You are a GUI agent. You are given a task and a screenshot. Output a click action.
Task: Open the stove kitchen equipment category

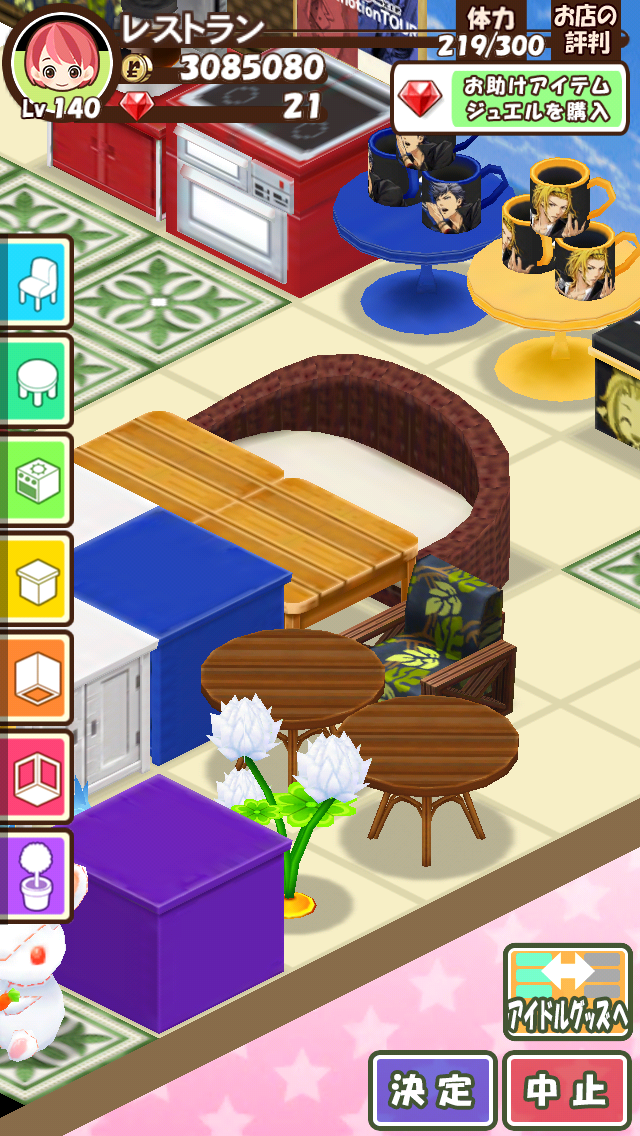(x=36, y=480)
